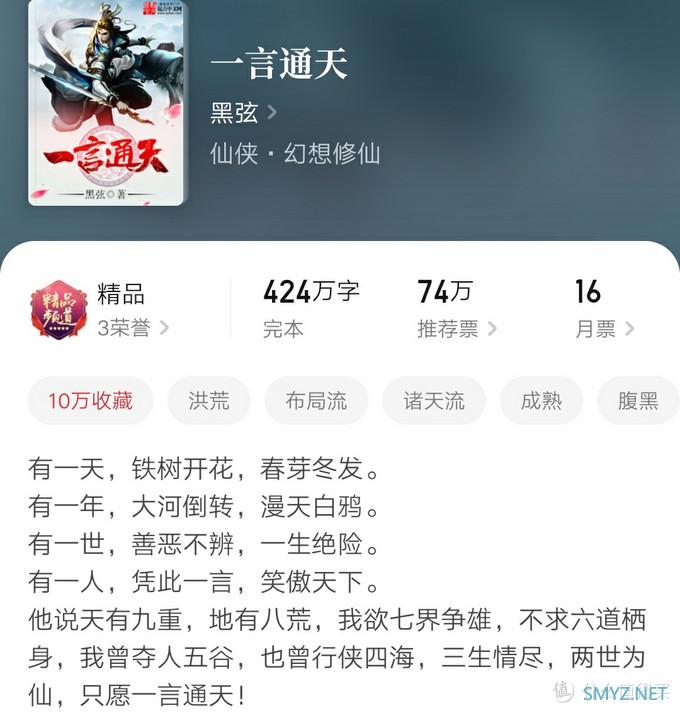This screenshot has width=680, height=713.
Task: Open the 推荐票 recommendation tickets
Action: pos(456,328)
